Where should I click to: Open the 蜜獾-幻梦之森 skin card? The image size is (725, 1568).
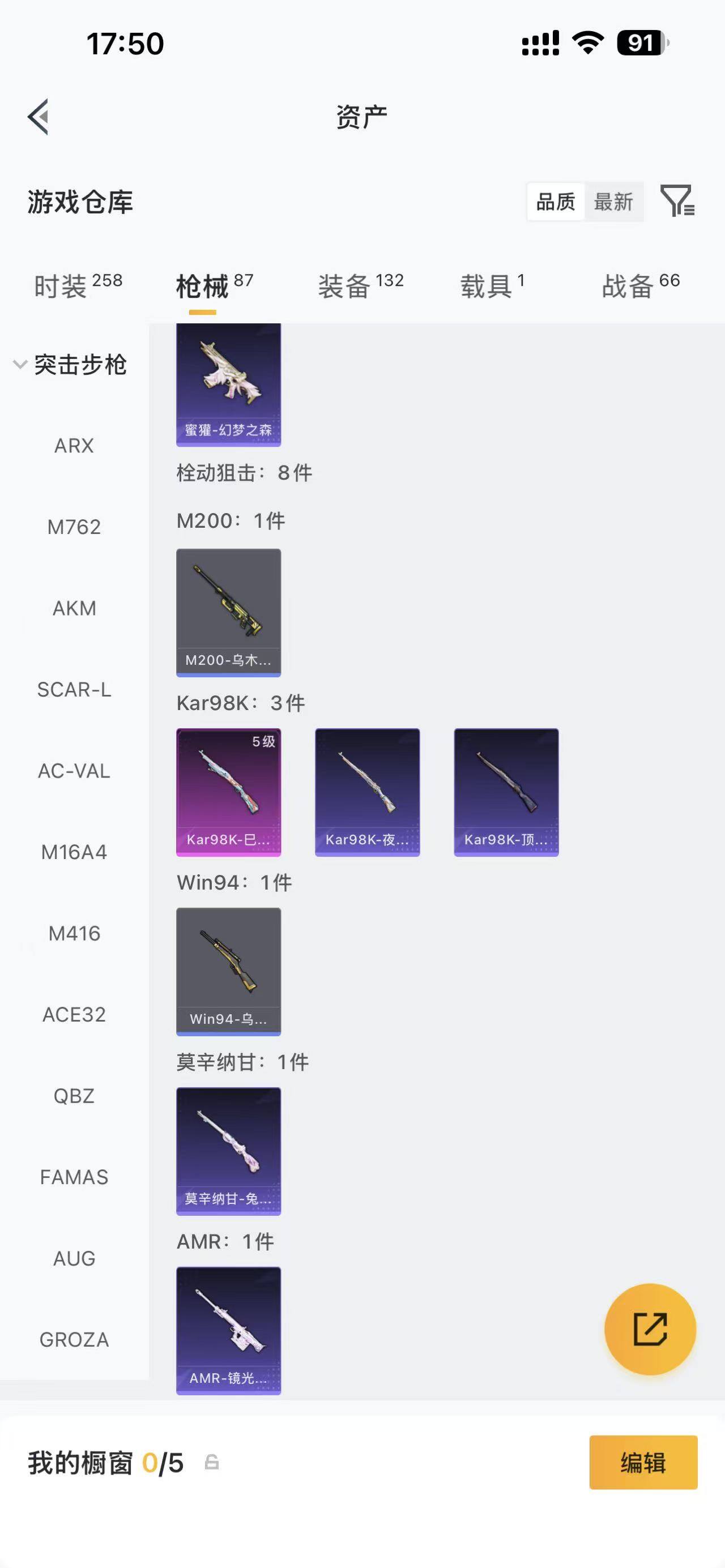pos(228,384)
